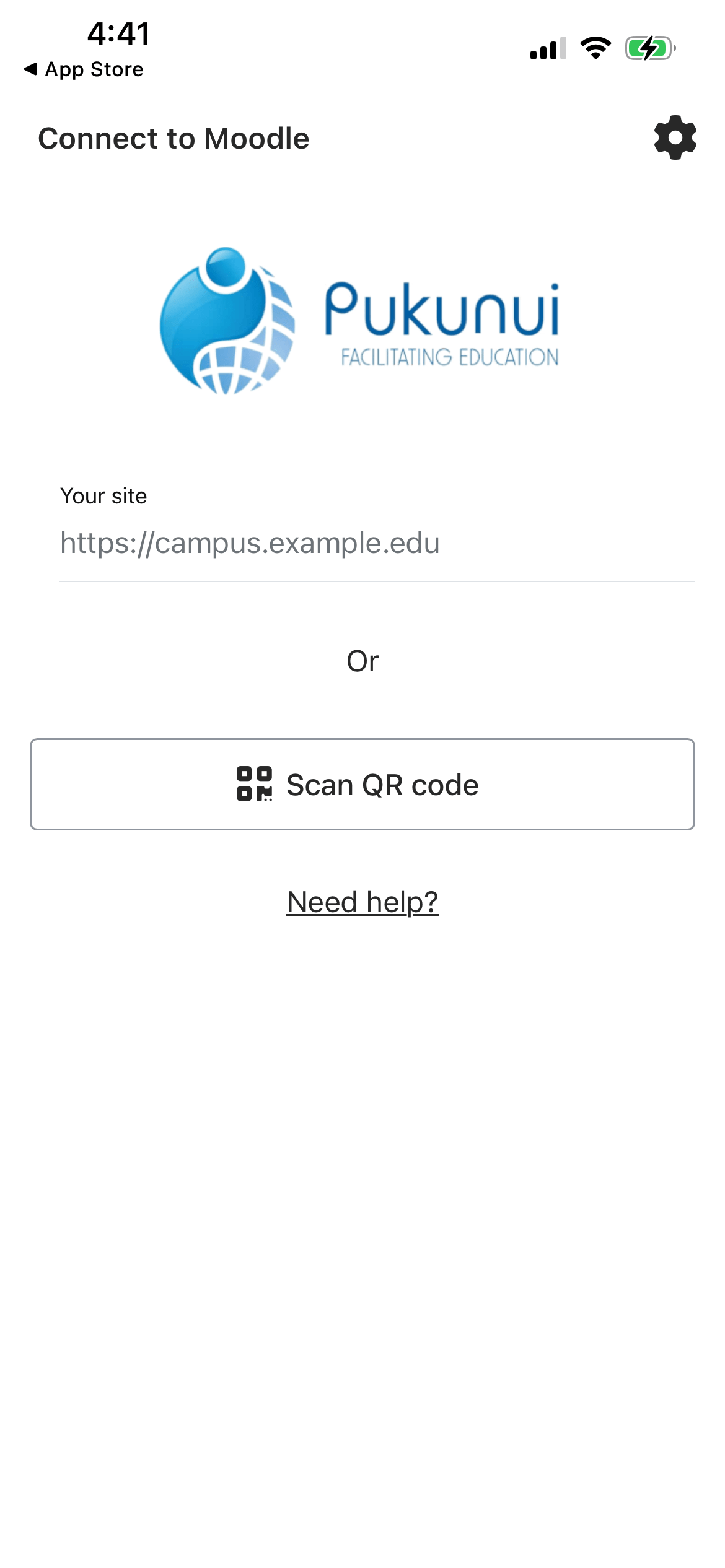Open the settings gear icon

[675, 137]
